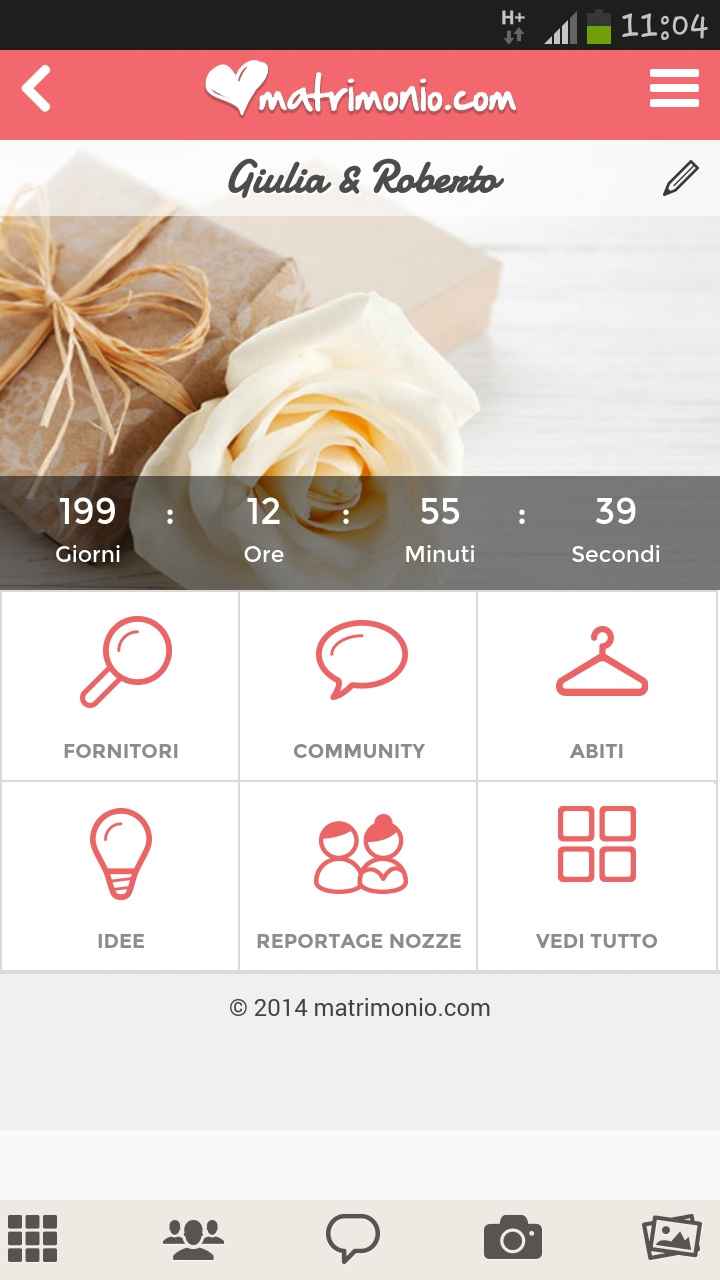Browse the Abiti section
720x1280 pixels.
[597, 686]
